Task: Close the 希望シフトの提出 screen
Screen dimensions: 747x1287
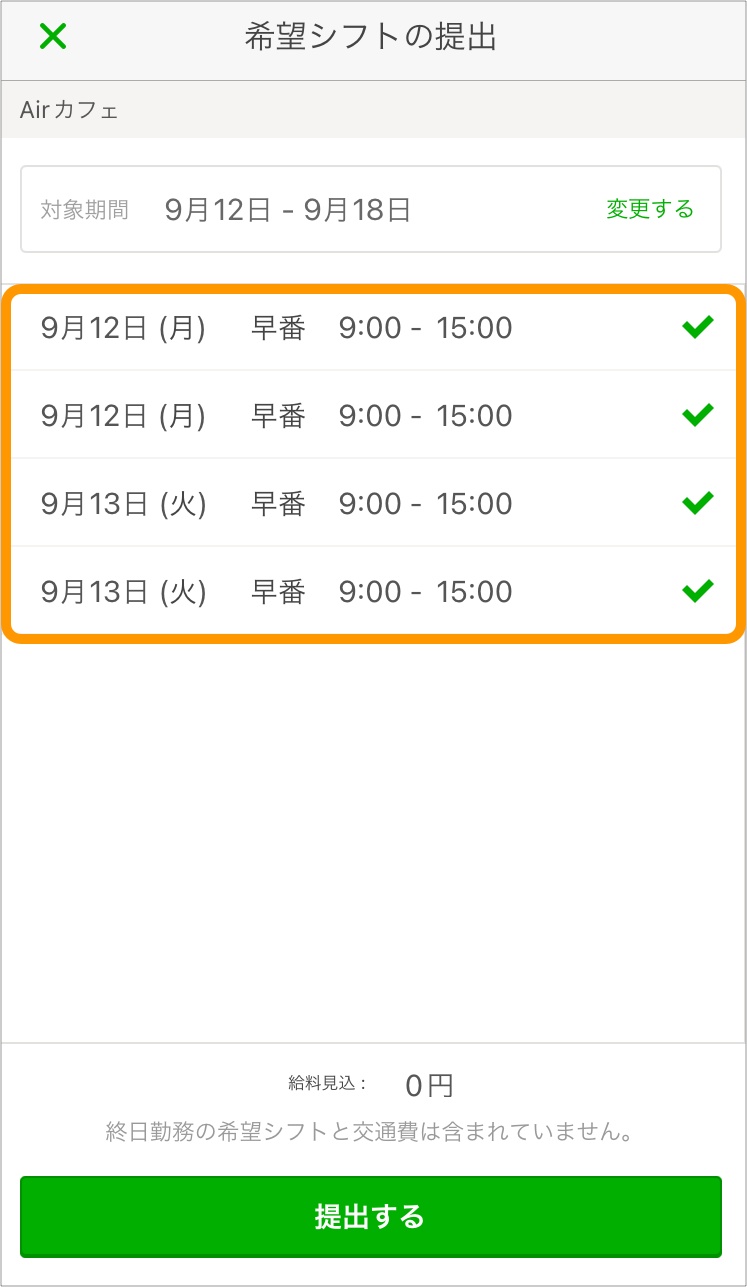Action: tap(52, 37)
